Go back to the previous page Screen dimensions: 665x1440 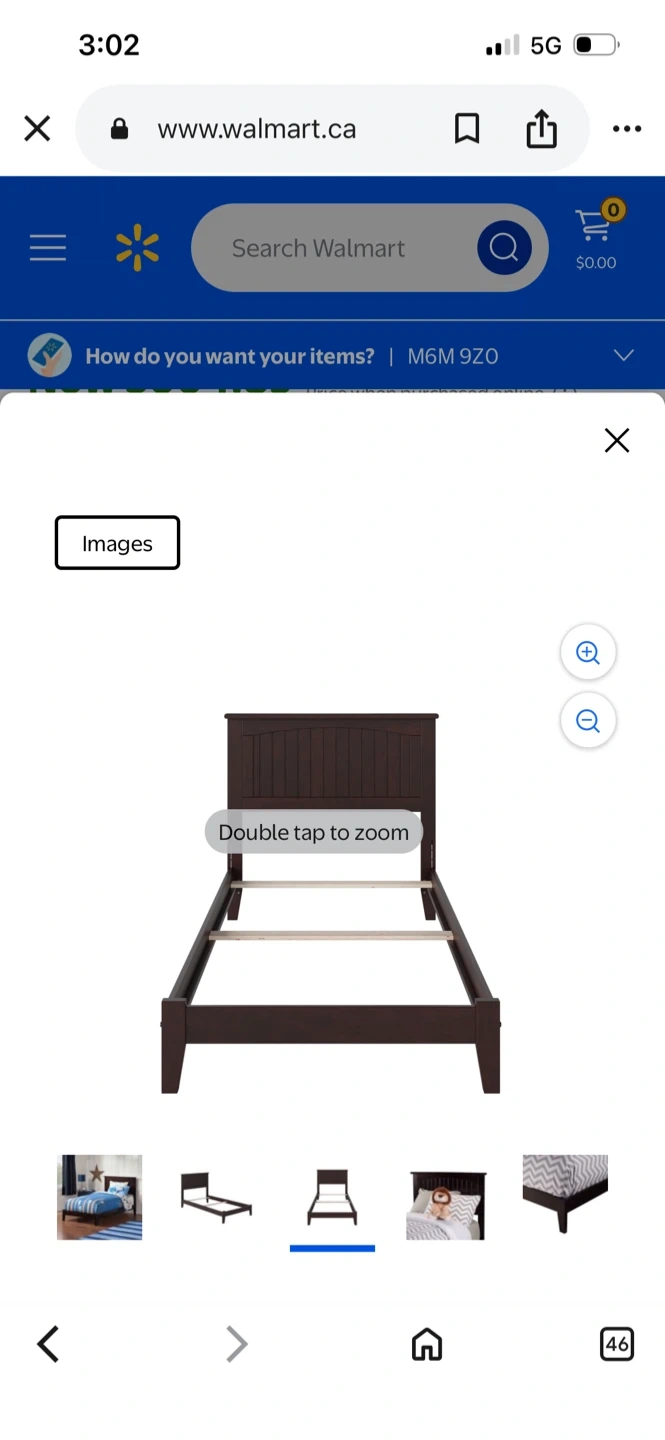(48, 1344)
